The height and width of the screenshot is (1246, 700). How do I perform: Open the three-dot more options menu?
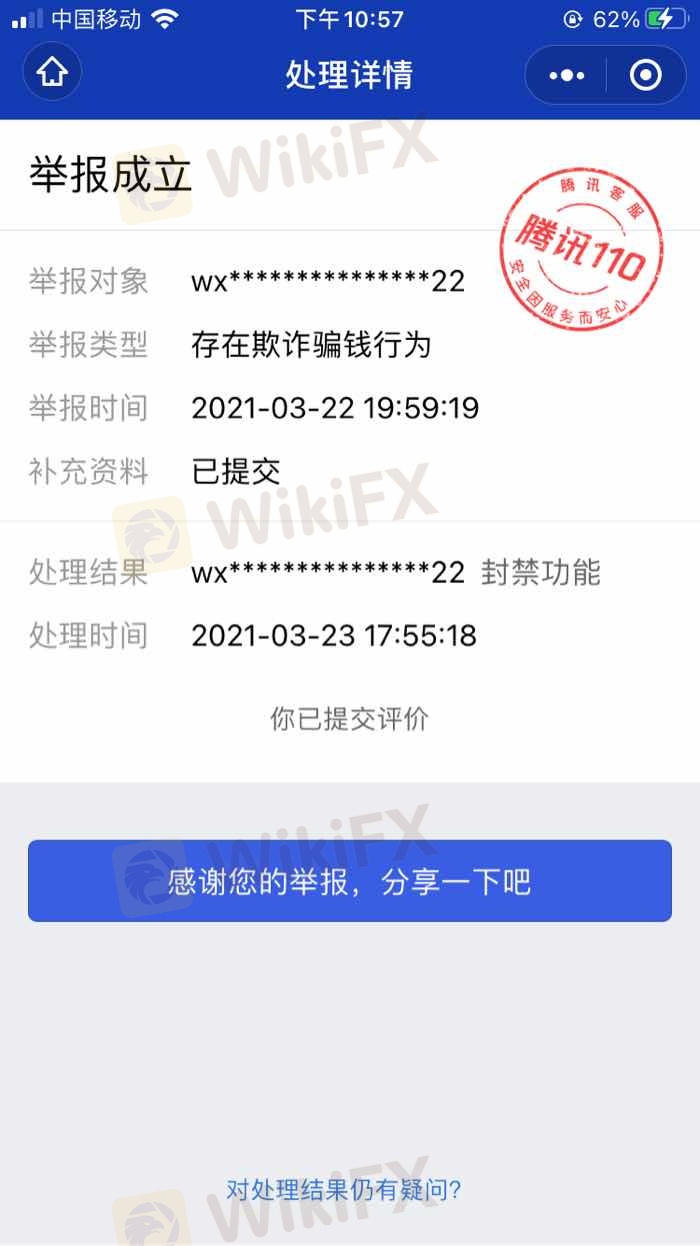(567, 75)
